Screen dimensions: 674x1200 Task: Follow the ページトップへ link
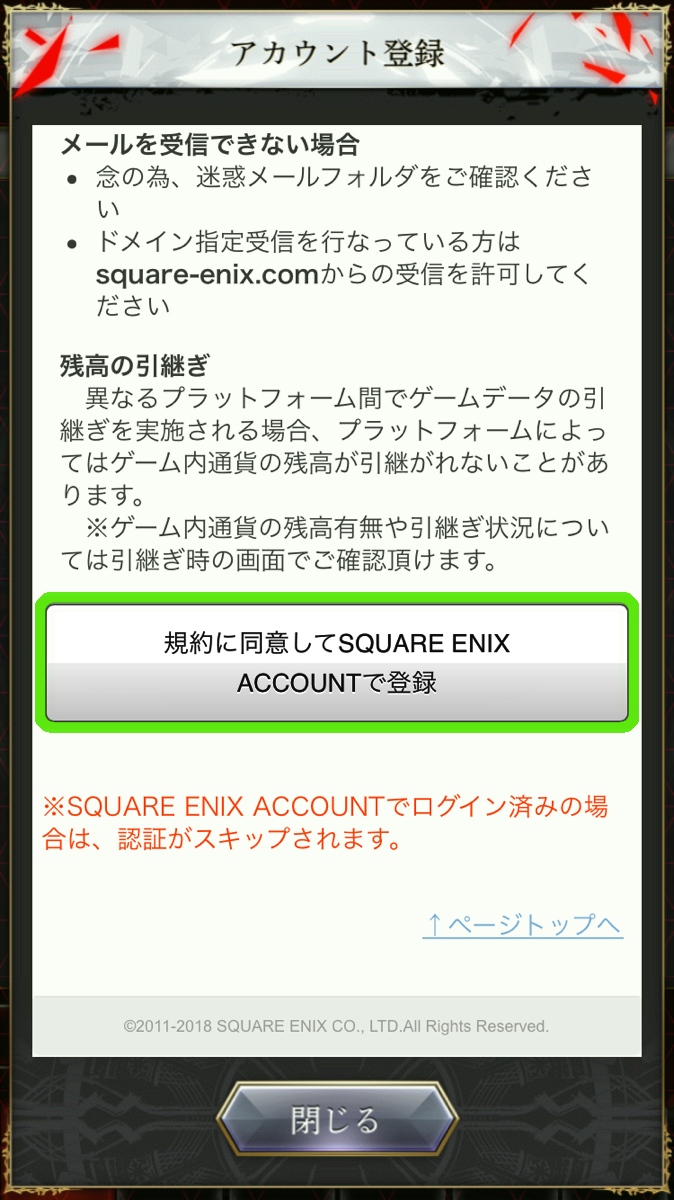(523, 925)
